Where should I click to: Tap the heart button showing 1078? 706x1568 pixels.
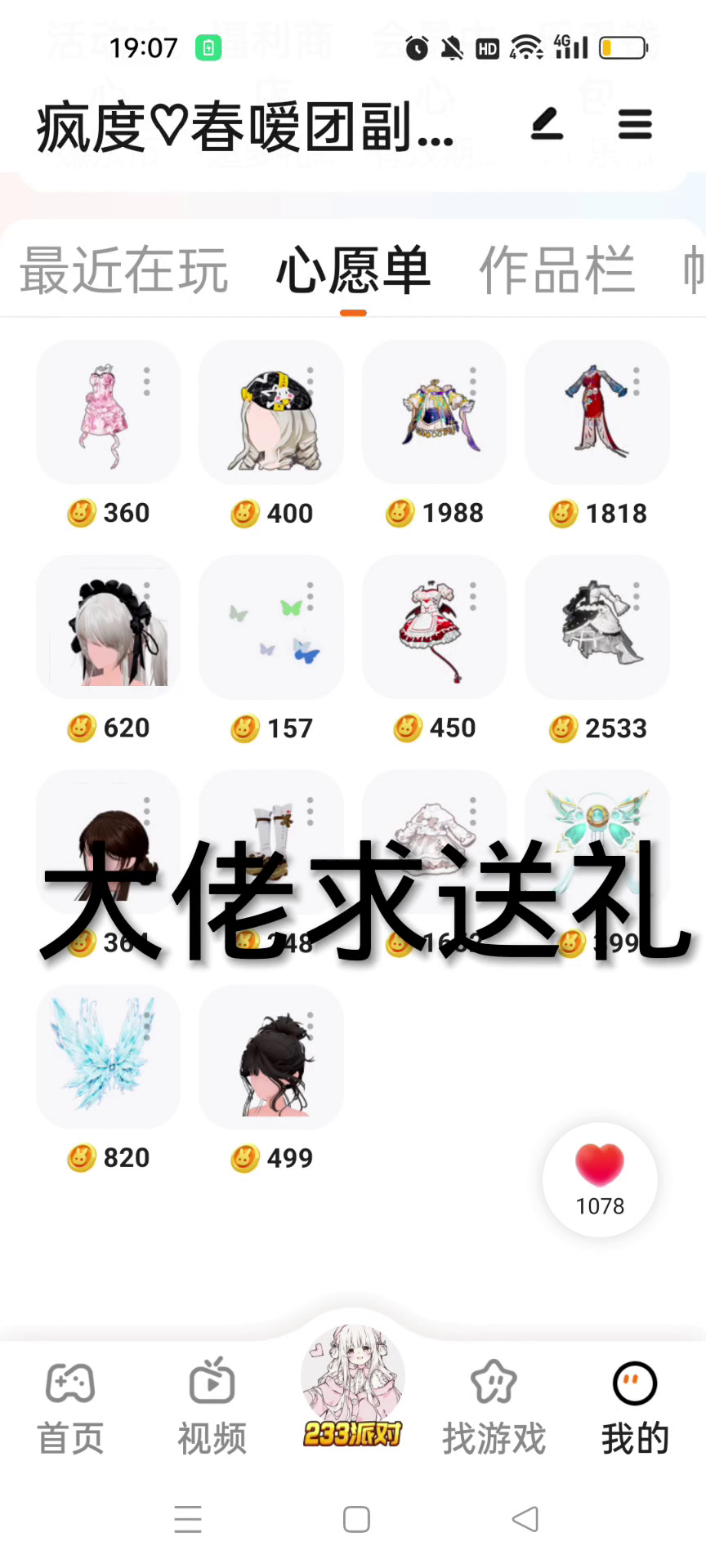(x=600, y=1179)
